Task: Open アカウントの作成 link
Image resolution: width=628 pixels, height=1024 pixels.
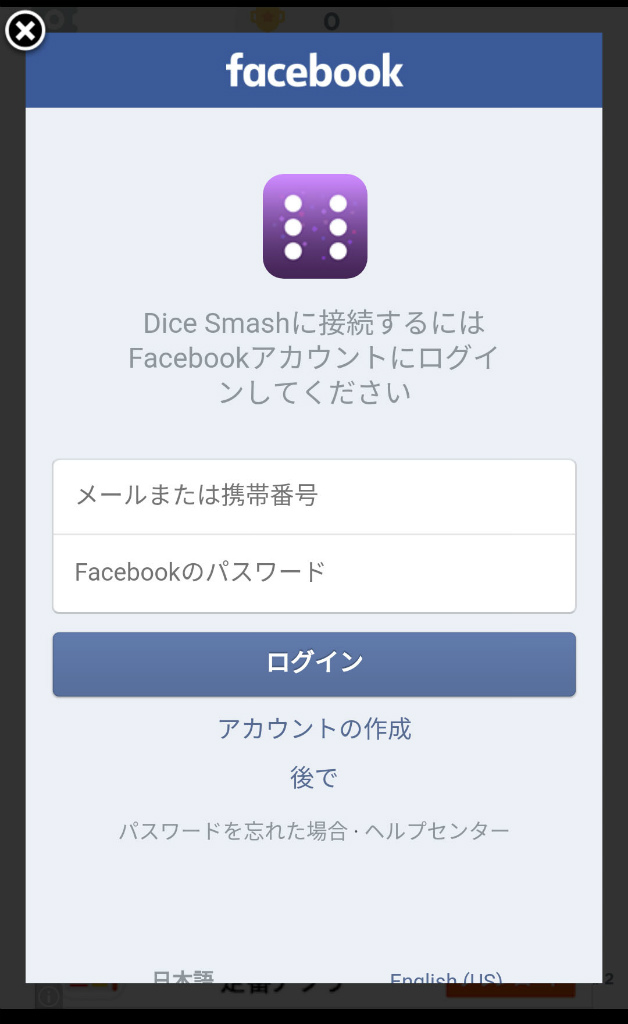Action: pyautogui.click(x=314, y=729)
